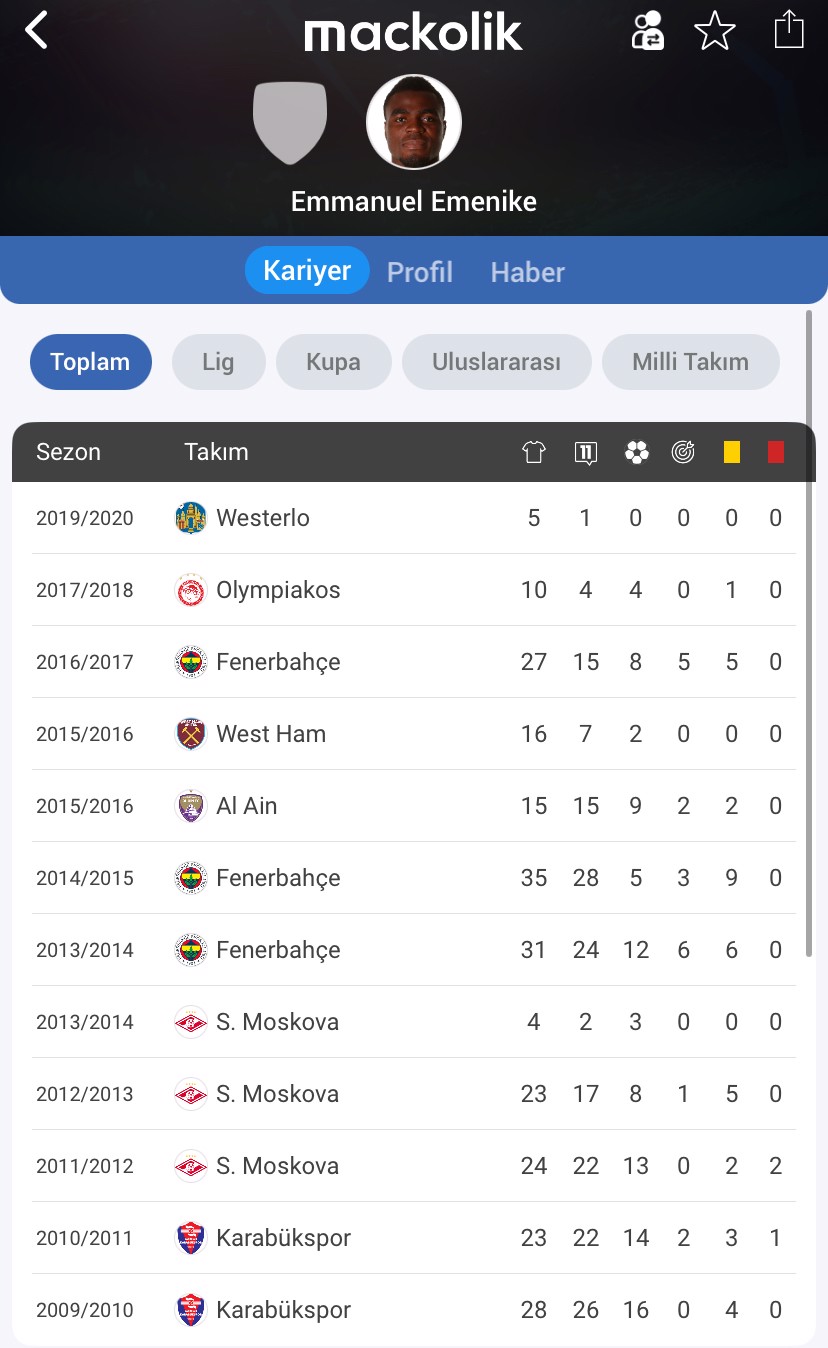Open the player comparison icon
The width and height of the screenshot is (828, 1348).
click(647, 30)
